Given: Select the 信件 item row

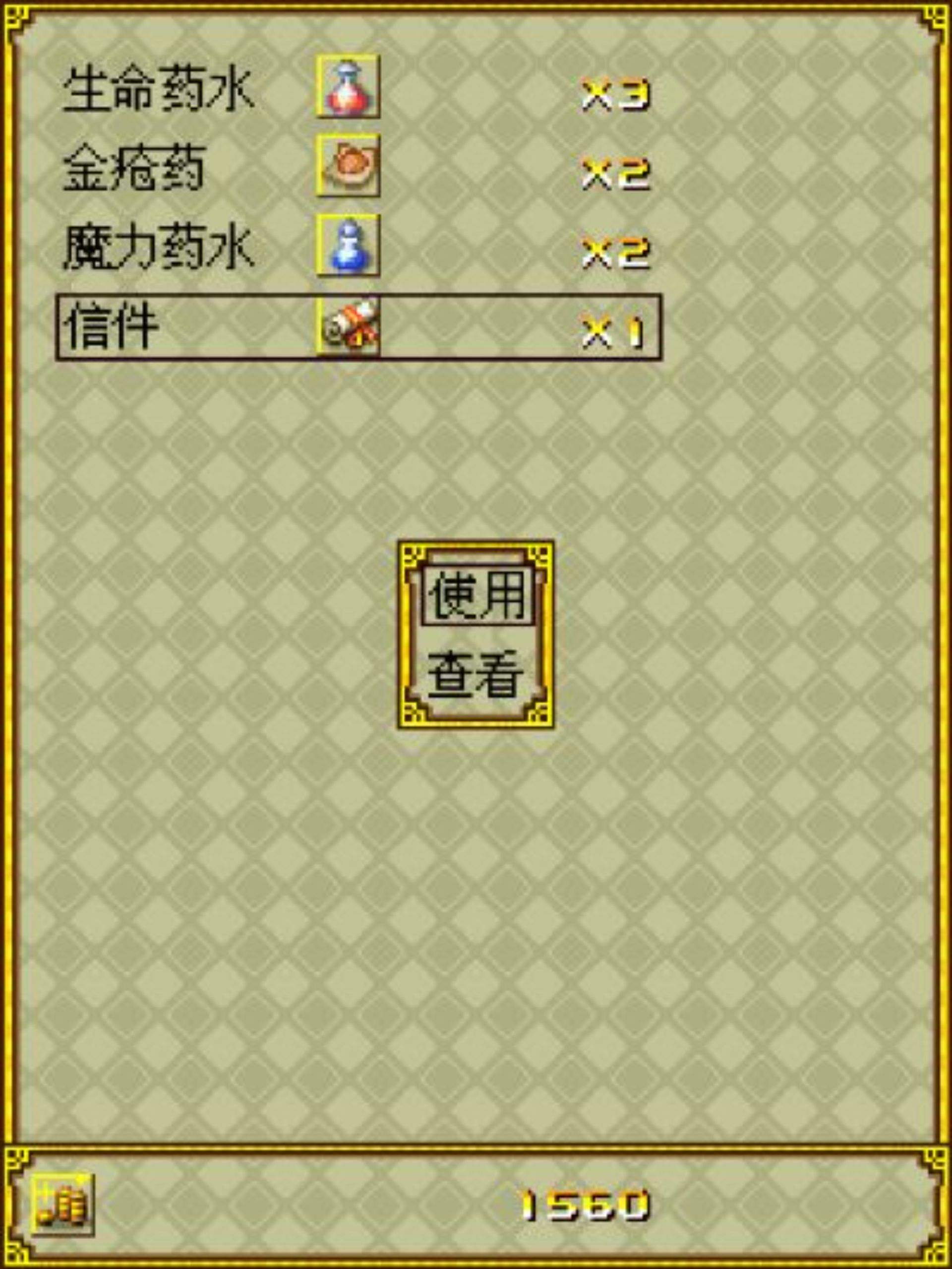Looking at the screenshot, I should (x=358, y=327).
